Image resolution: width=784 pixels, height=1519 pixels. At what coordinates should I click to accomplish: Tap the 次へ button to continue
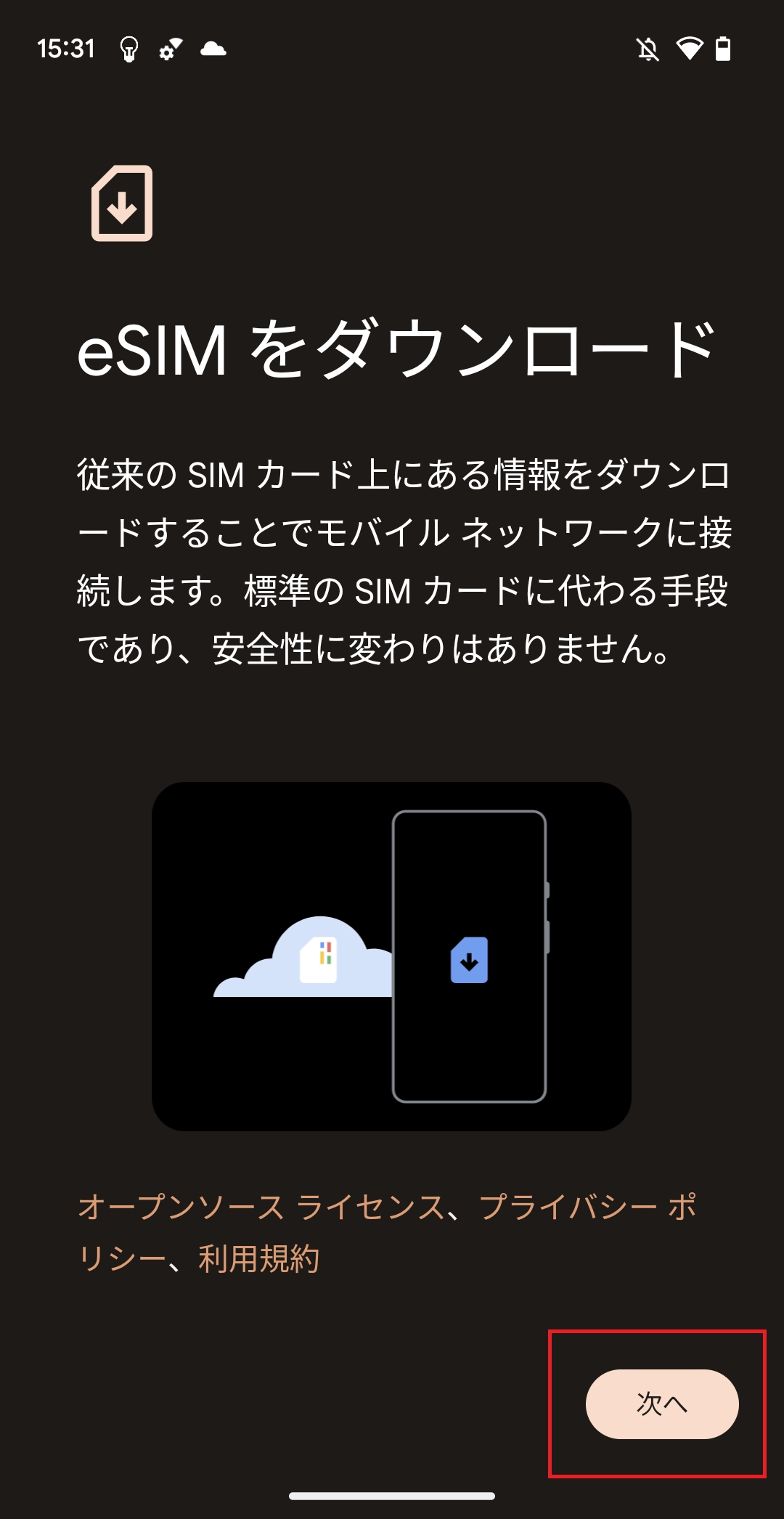point(661,1404)
